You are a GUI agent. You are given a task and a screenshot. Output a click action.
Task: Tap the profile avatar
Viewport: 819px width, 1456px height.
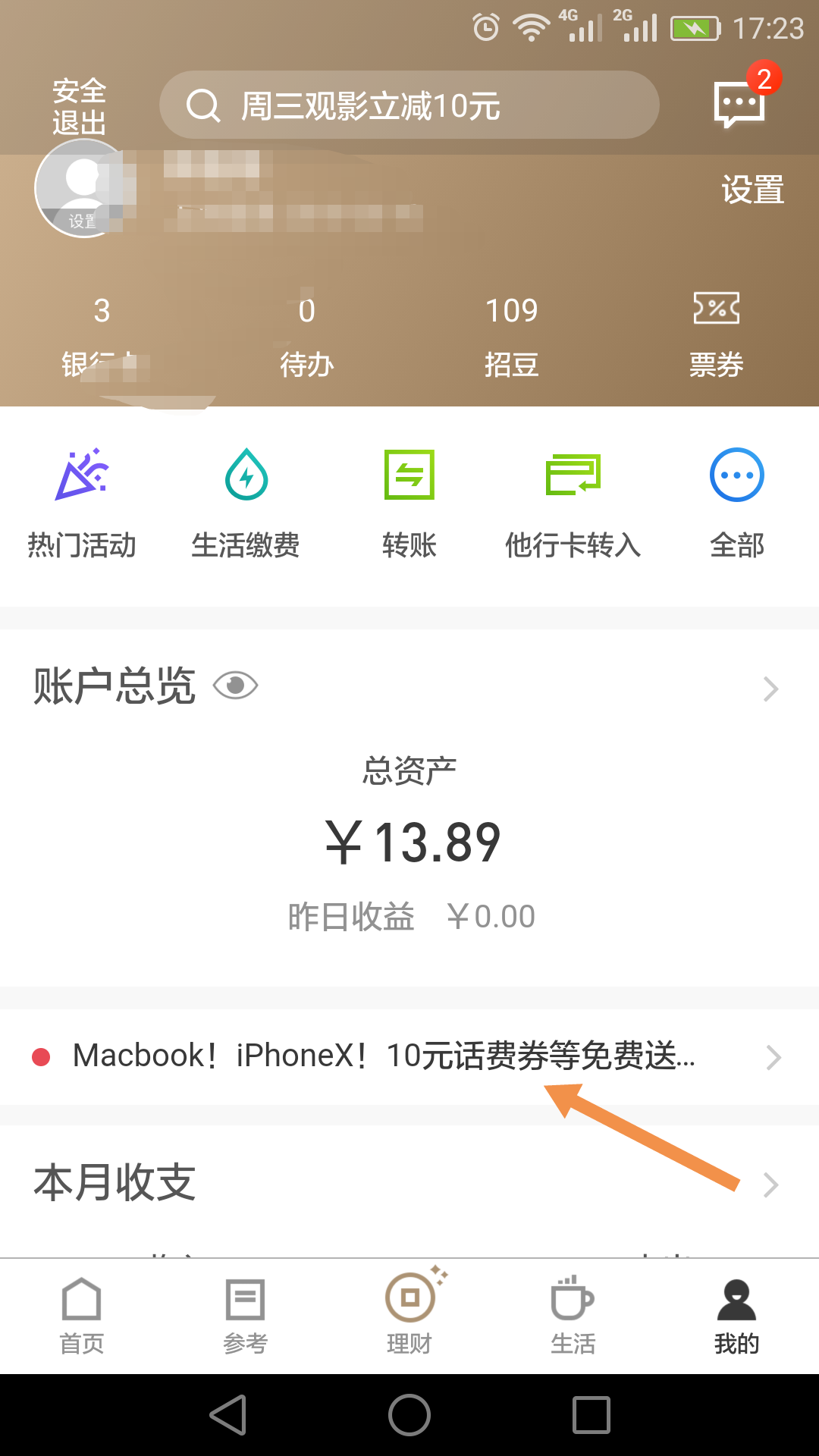pyautogui.click(x=82, y=189)
